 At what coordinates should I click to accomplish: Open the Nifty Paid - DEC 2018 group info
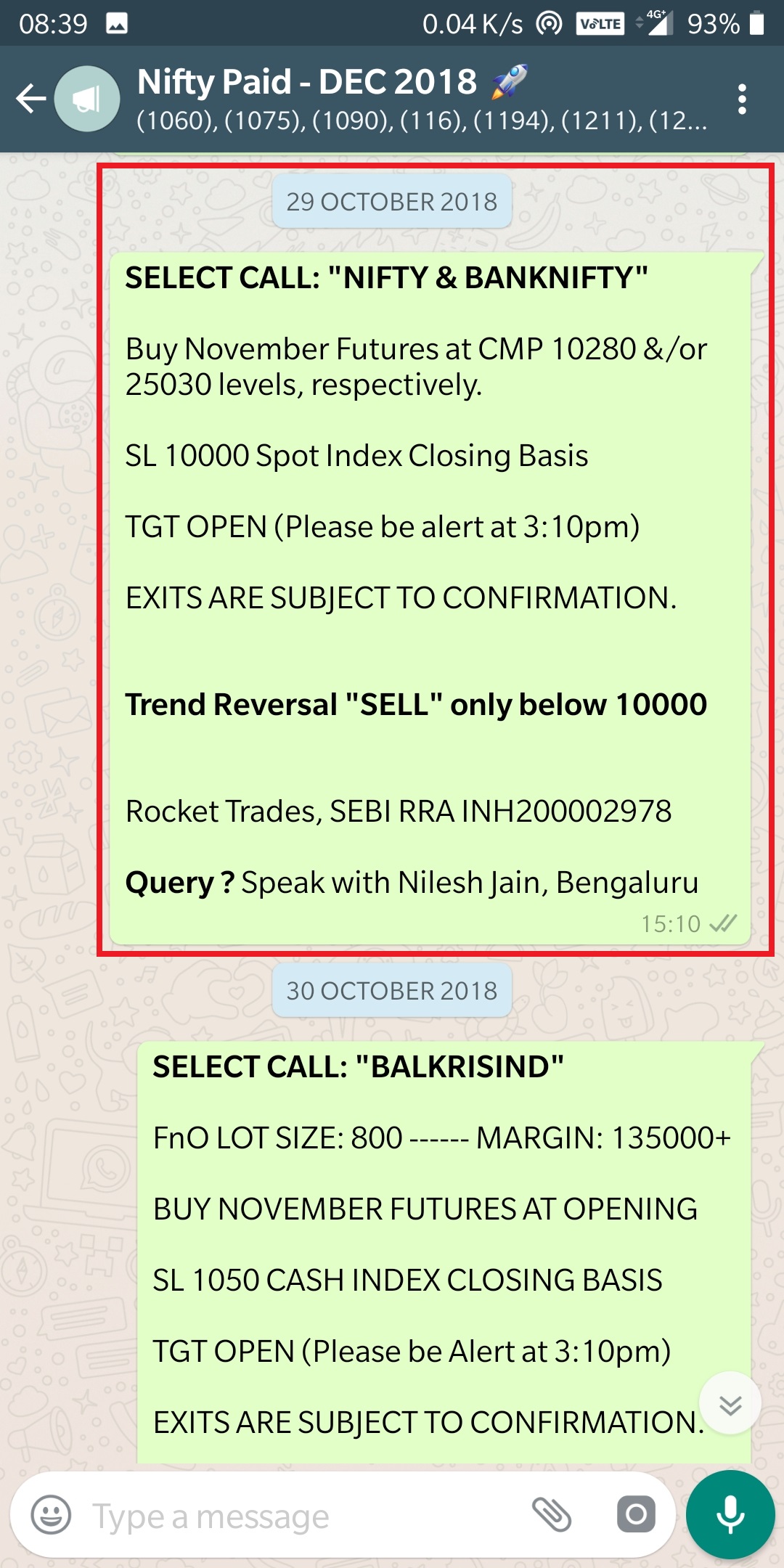pyautogui.click(x=421, y=99)
